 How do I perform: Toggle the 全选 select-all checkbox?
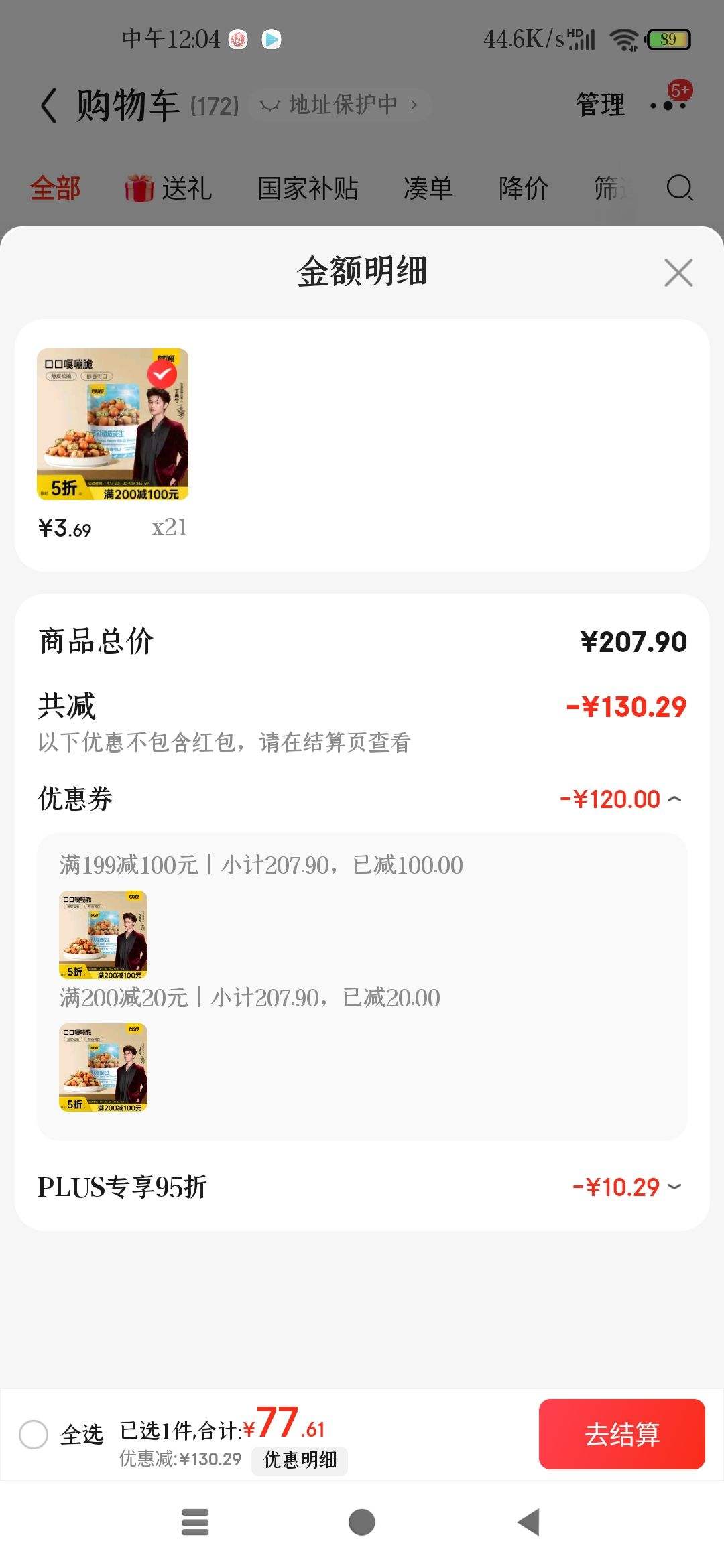pyautogui.click(x=34, y=1435)
